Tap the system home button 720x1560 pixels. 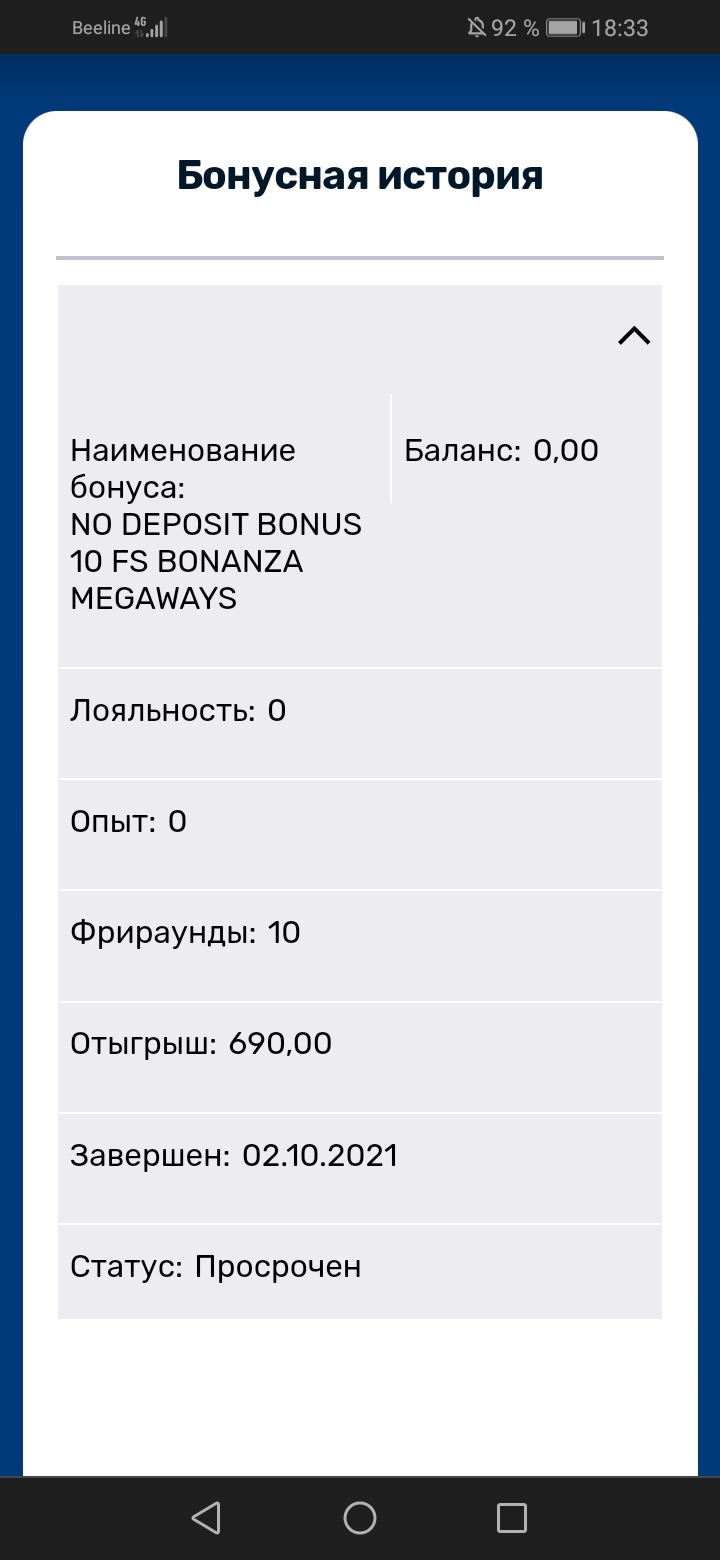pyautogui.click(x=360, y=1518)
